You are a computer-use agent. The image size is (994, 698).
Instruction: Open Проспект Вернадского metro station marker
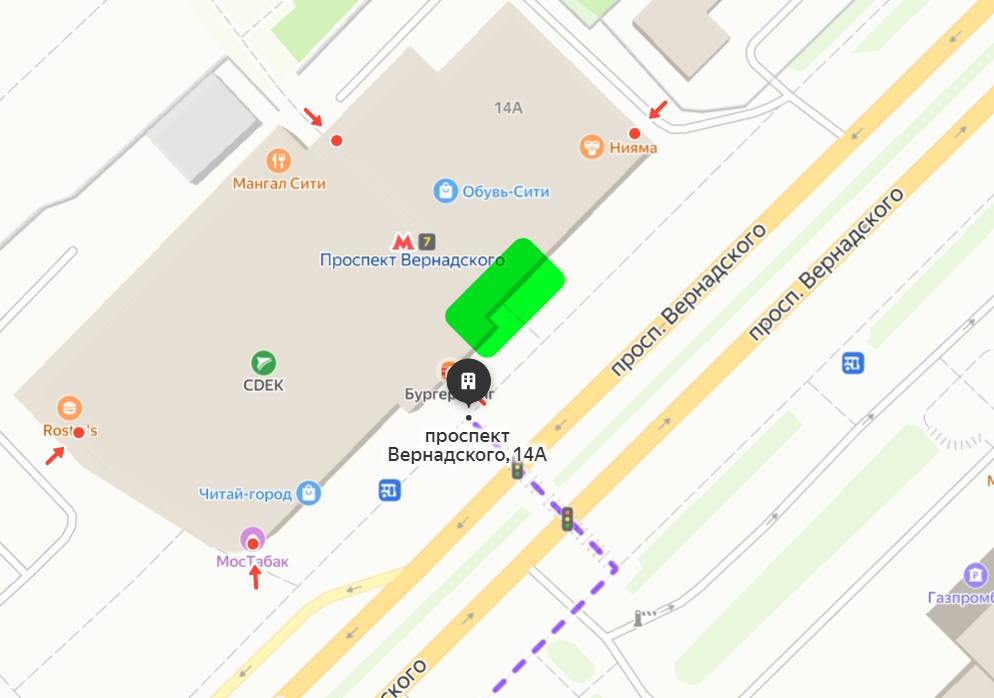[x=403, y=241]
